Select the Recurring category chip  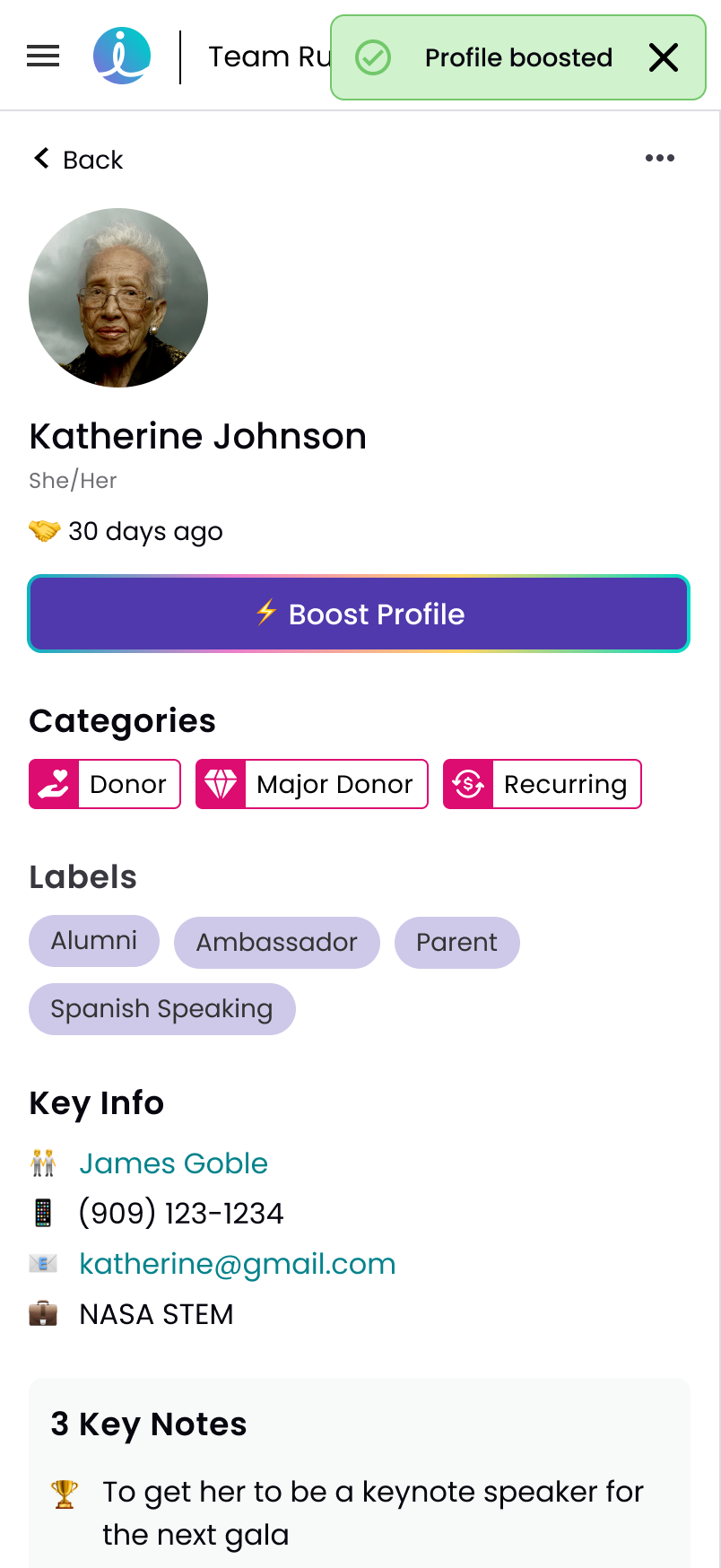(543, 784)
